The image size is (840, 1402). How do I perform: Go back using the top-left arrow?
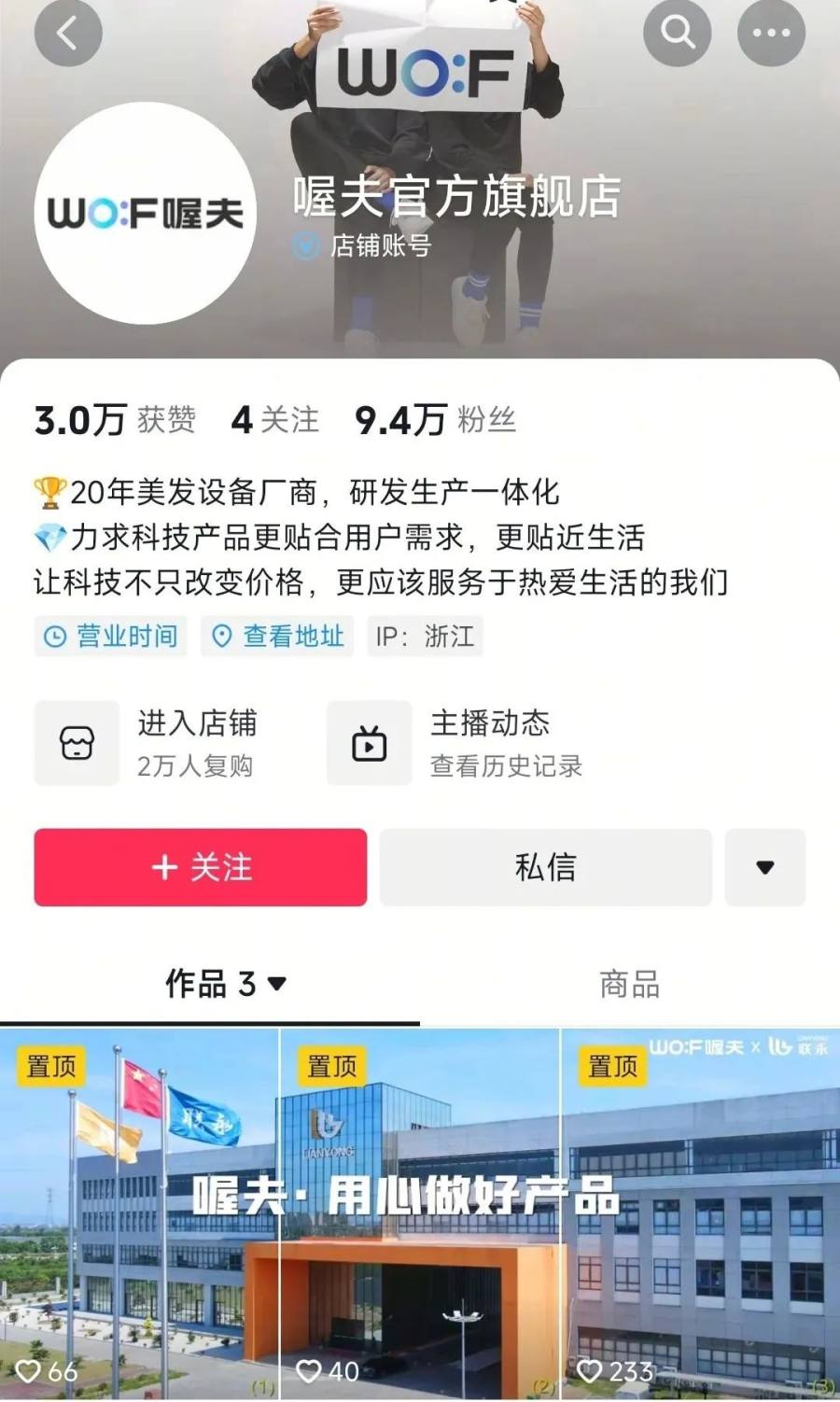67,34
